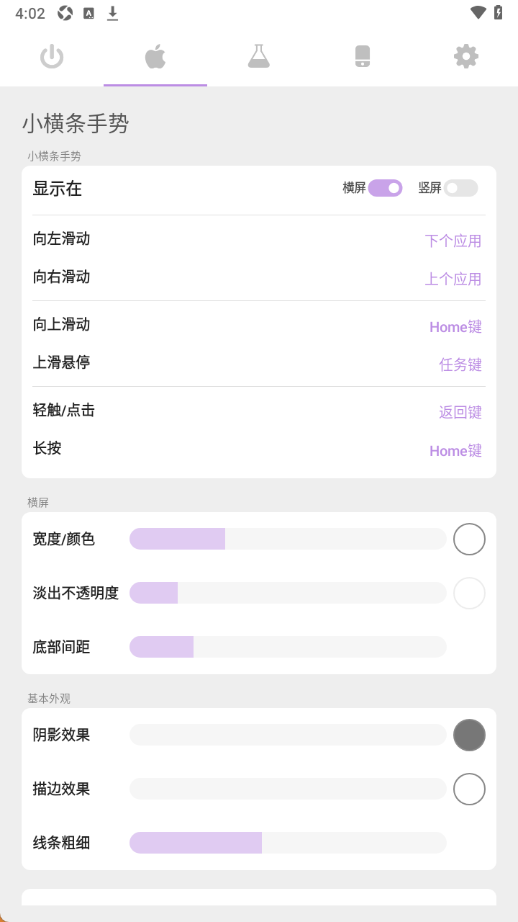This screenshot has height=922, width=518.
Task: Enable the 竖屏 display switch
Action: click(461, 188)
